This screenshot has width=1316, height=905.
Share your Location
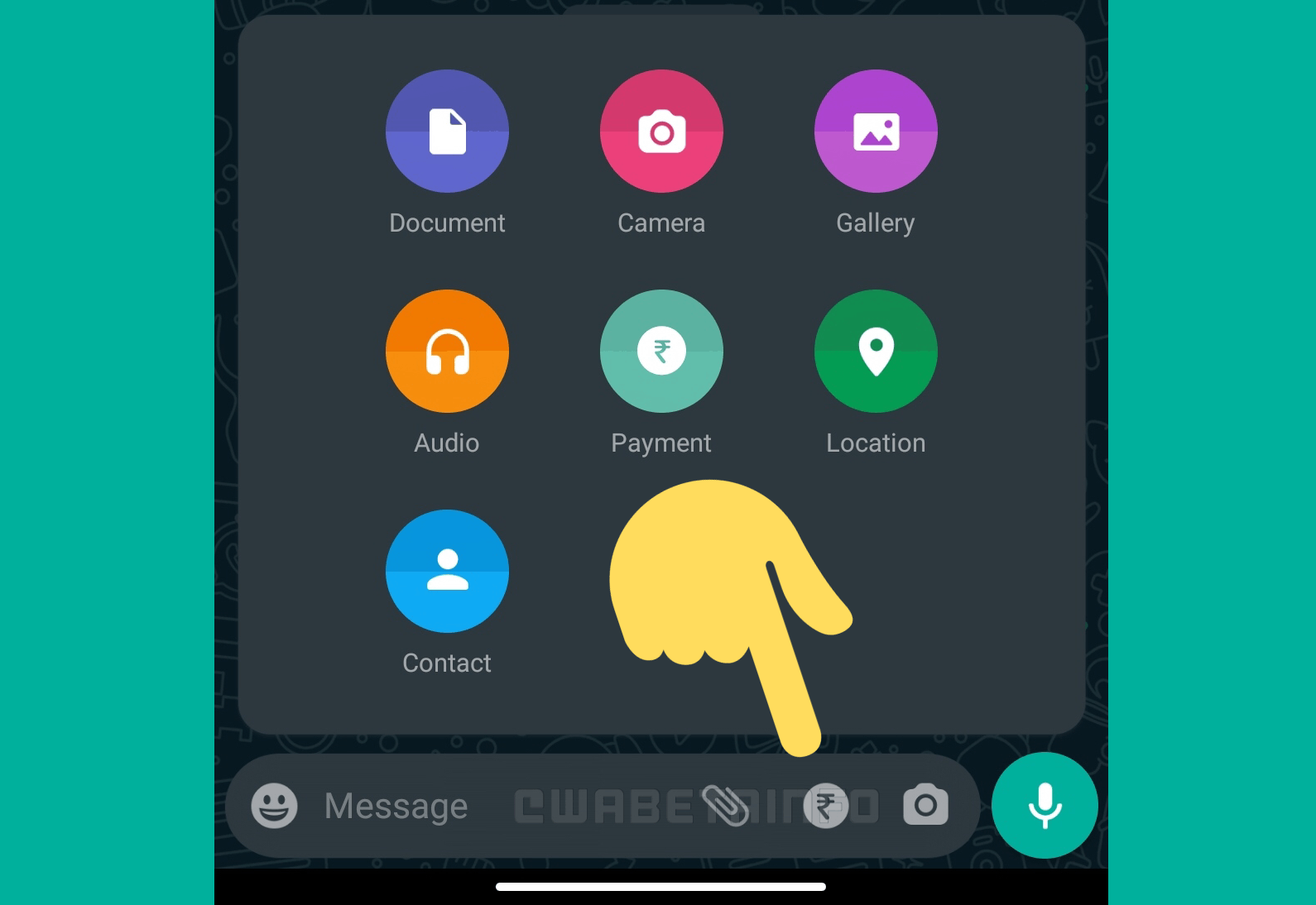876,351
